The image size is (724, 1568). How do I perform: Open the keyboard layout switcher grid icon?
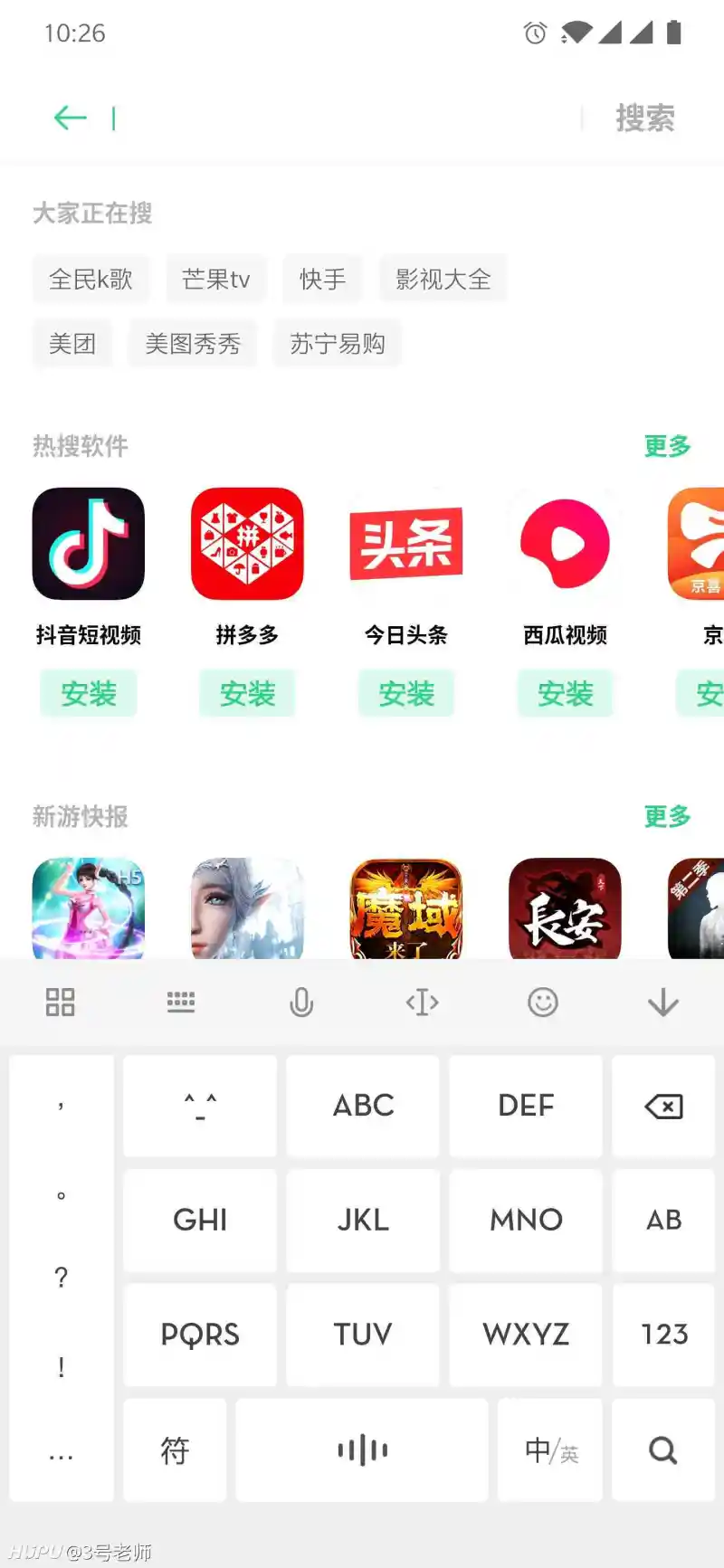pyautogui.click(x=60, y=1002)
